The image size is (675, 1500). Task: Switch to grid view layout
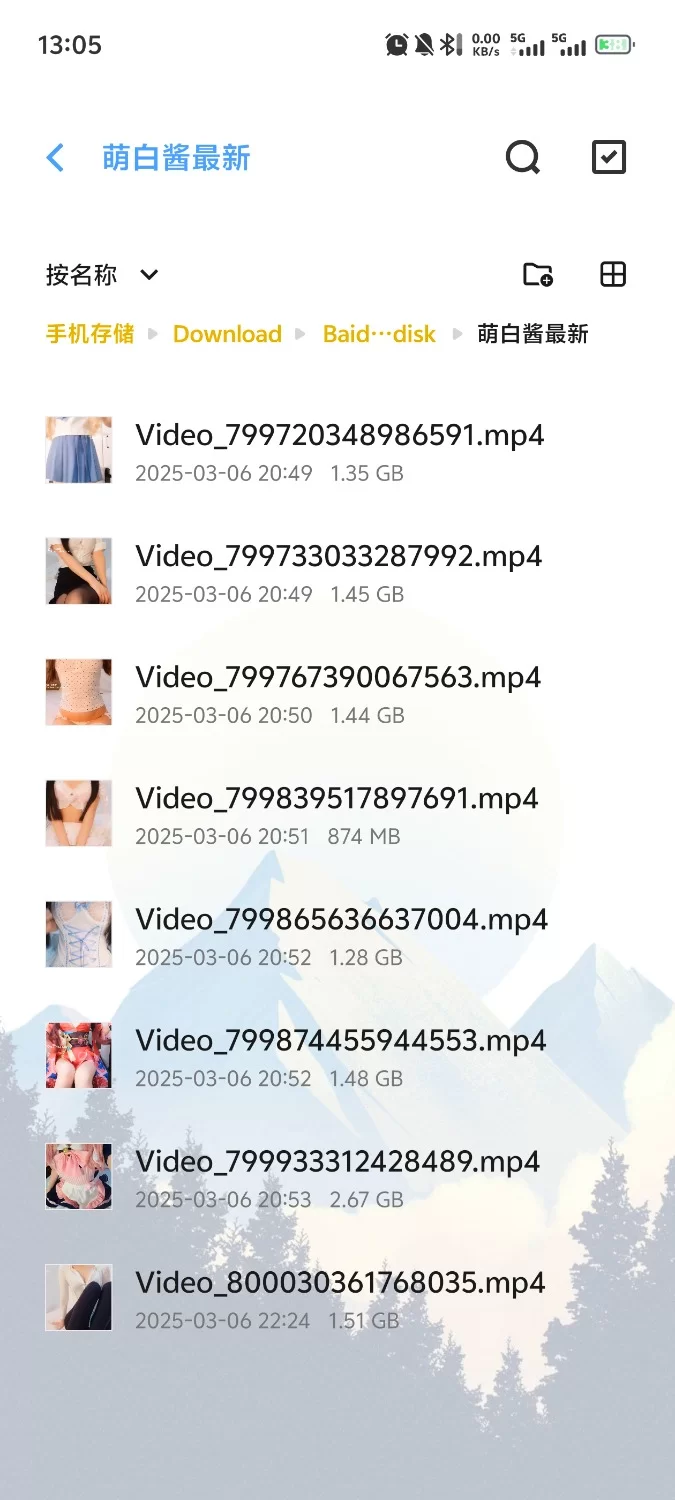tap(612, 274)
